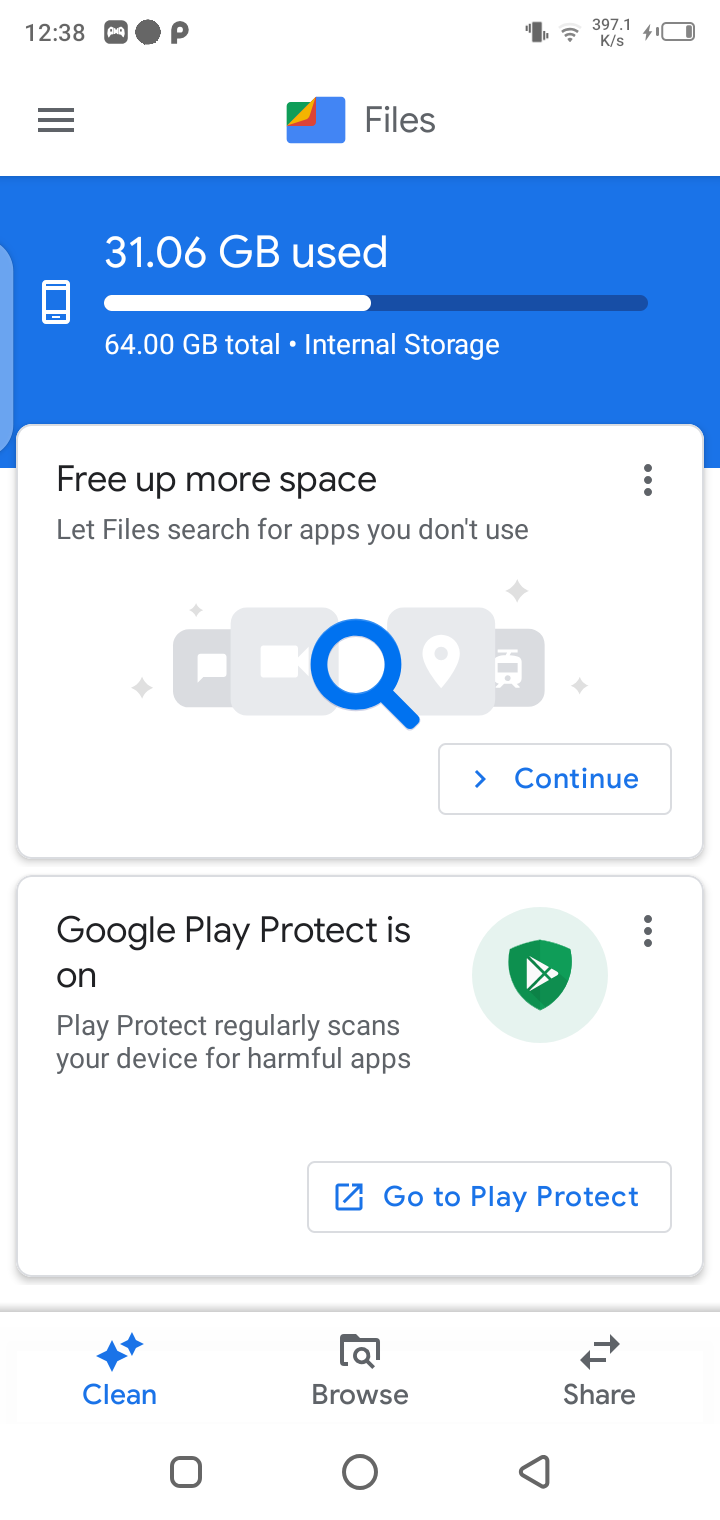The image size is (720, 1520).
Task: Open options for Google Play Protect card
Action: coord(648,931)
